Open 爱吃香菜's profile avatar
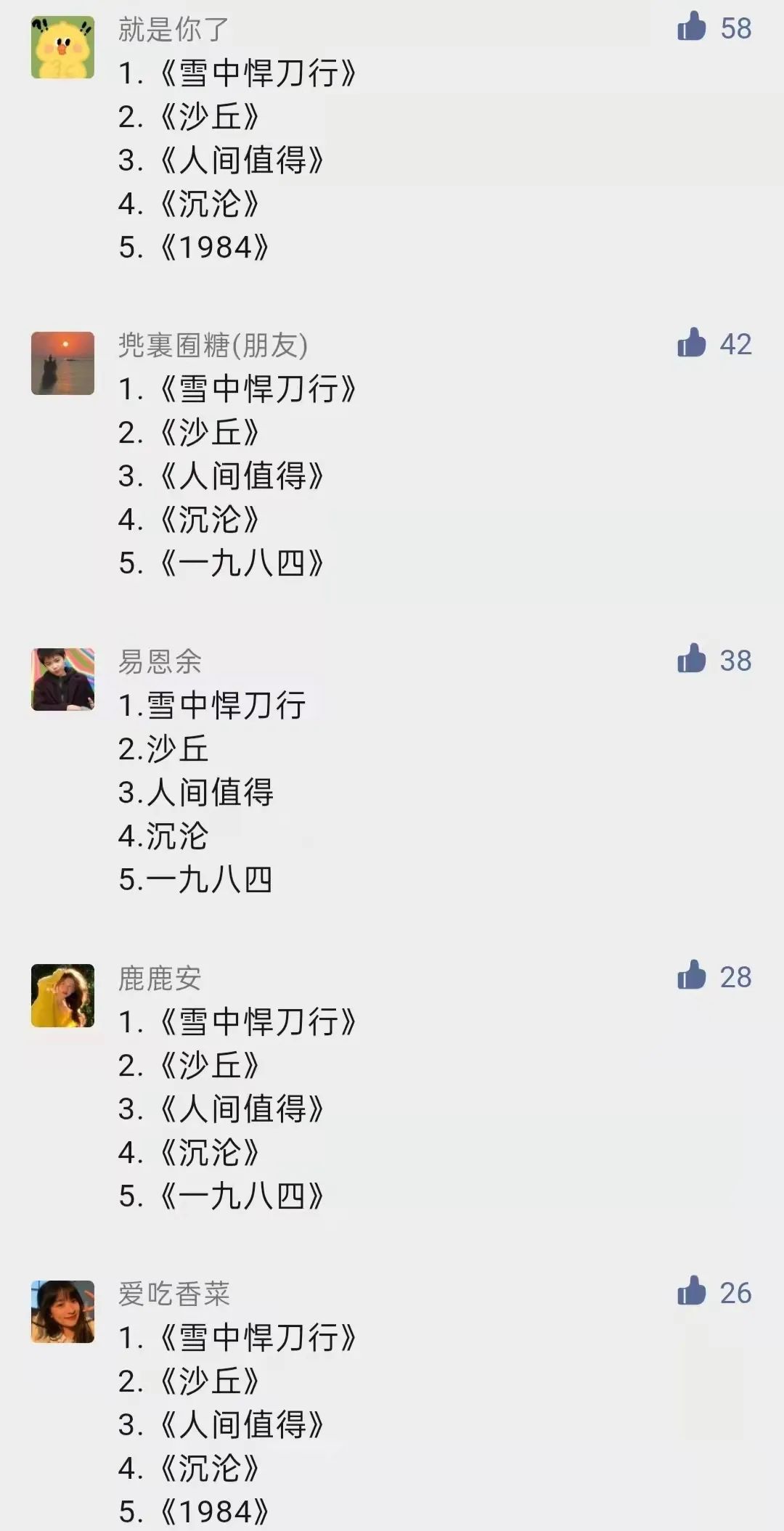This screenshot has height=1531, width=784. point(62,1312)
